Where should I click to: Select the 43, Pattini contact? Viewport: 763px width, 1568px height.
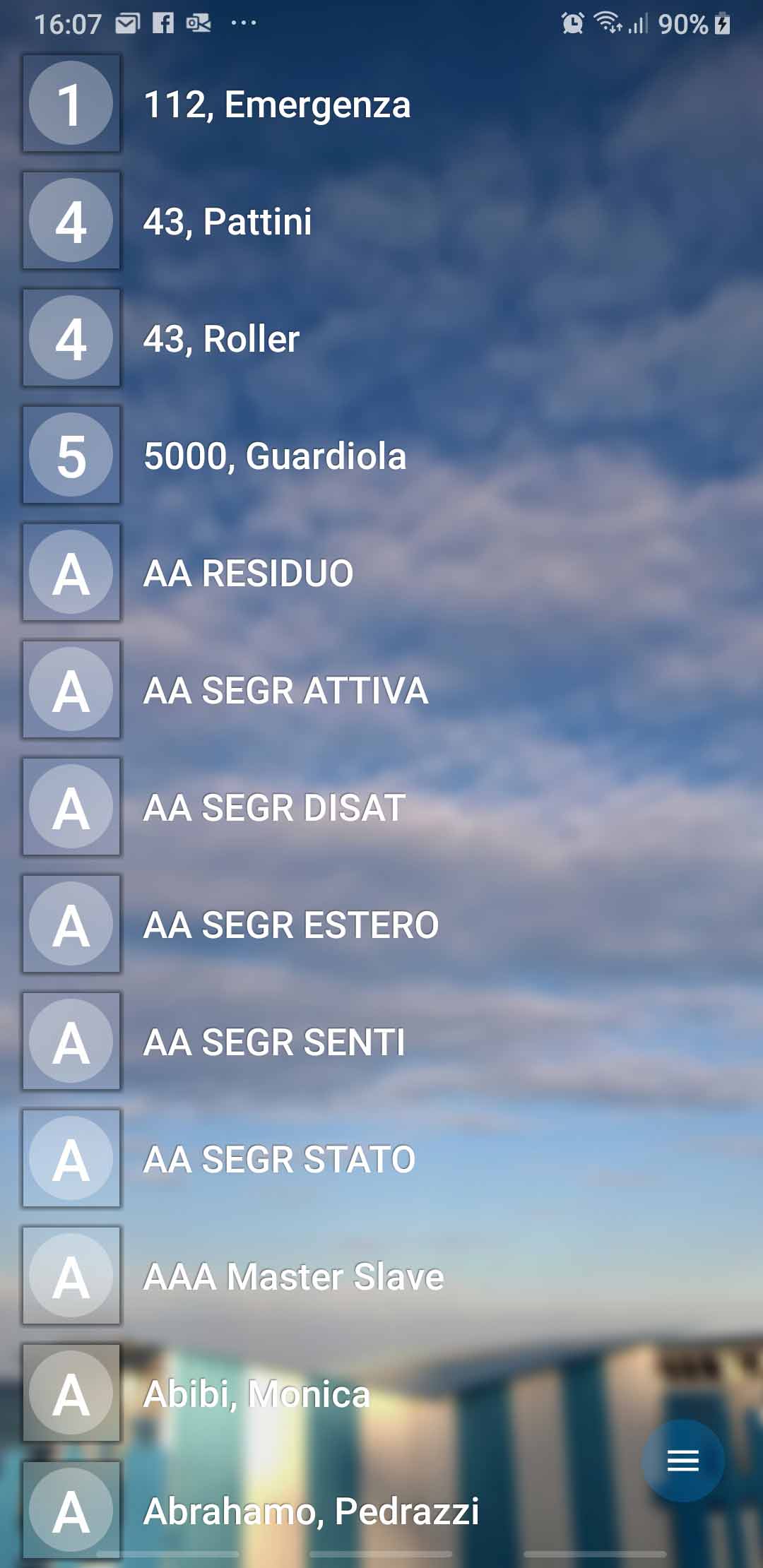tap(227, 222)
